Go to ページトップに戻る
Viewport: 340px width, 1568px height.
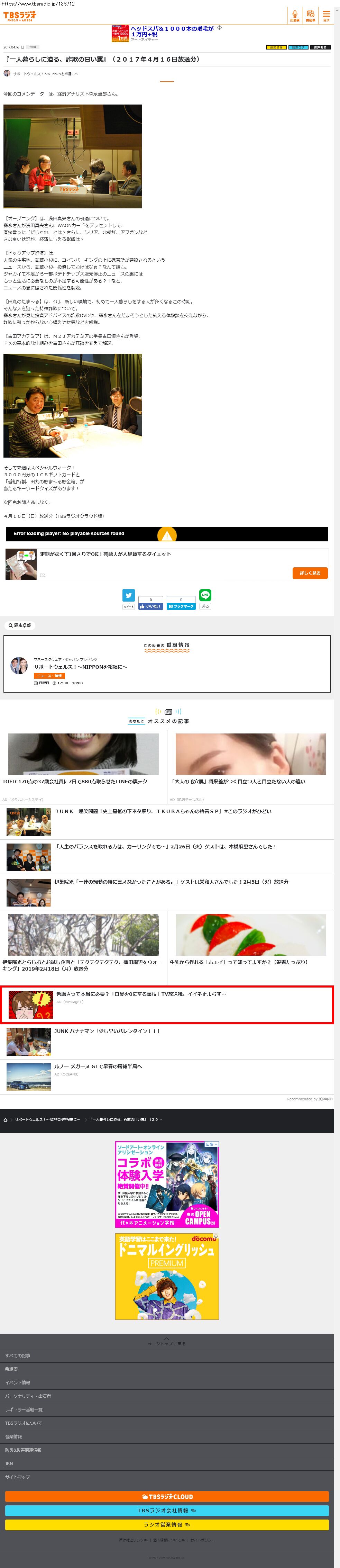pyautogui.click(x=167, y=1342)
